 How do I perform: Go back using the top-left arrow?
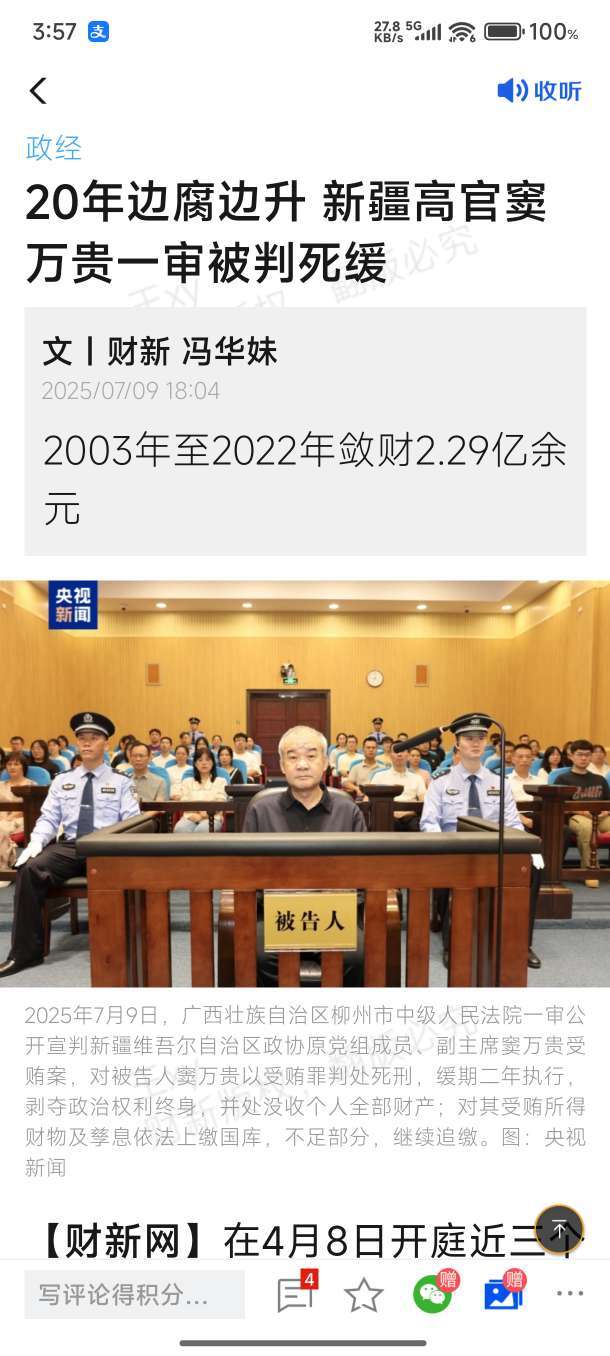[38, 91]
